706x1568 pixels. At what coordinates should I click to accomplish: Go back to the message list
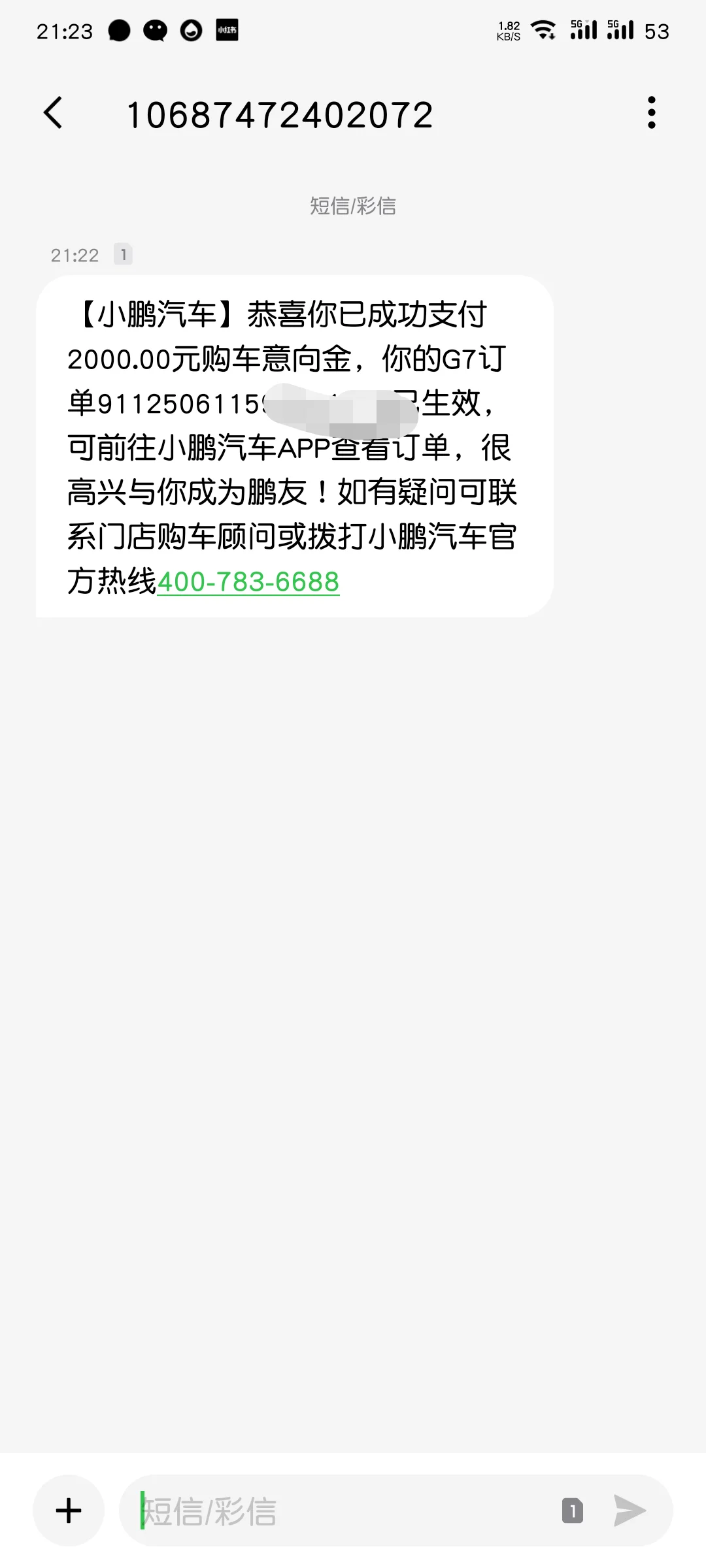[x=53, y=113]
